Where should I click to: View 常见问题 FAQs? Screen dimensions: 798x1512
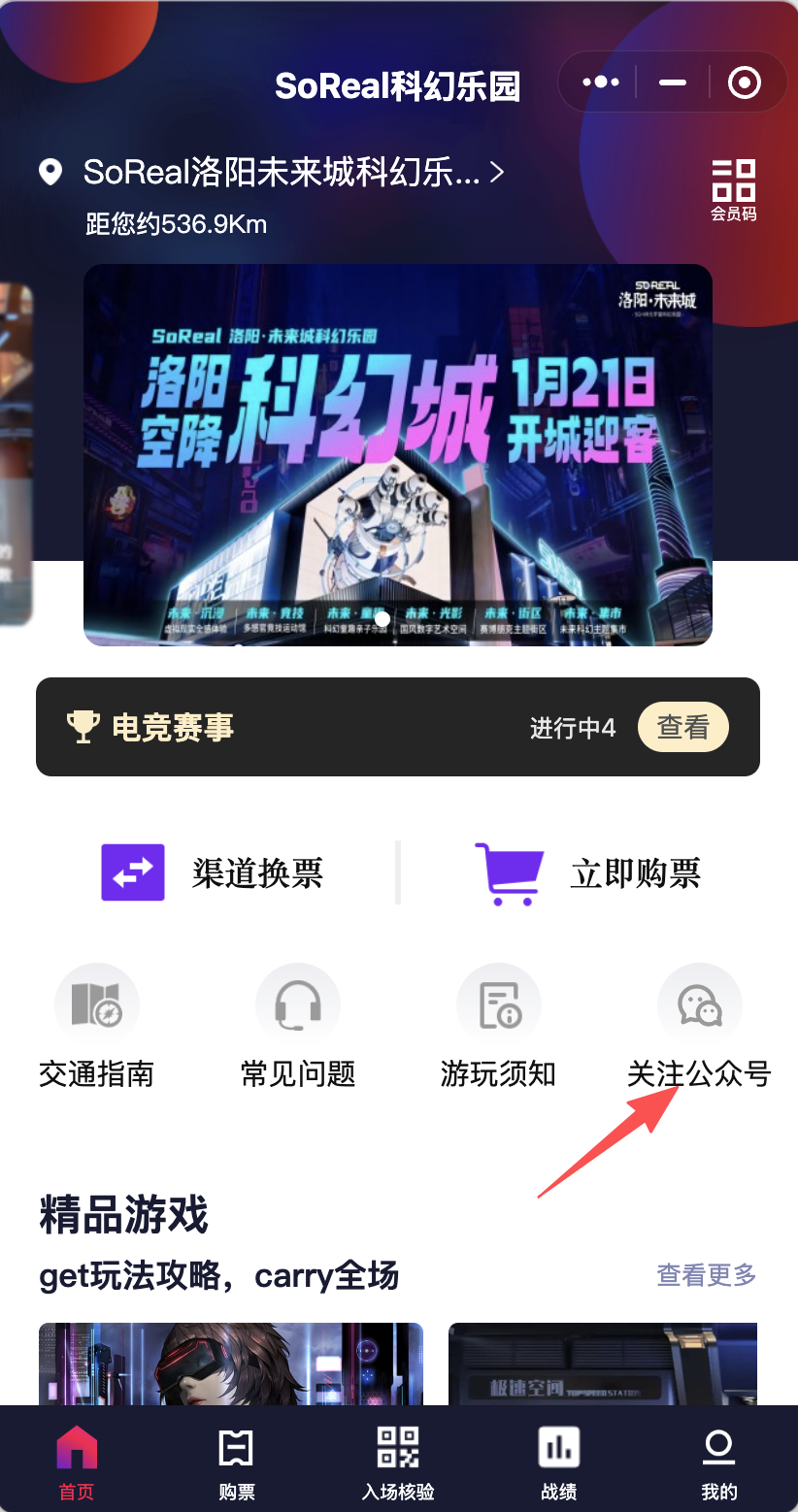[298, 1026]
